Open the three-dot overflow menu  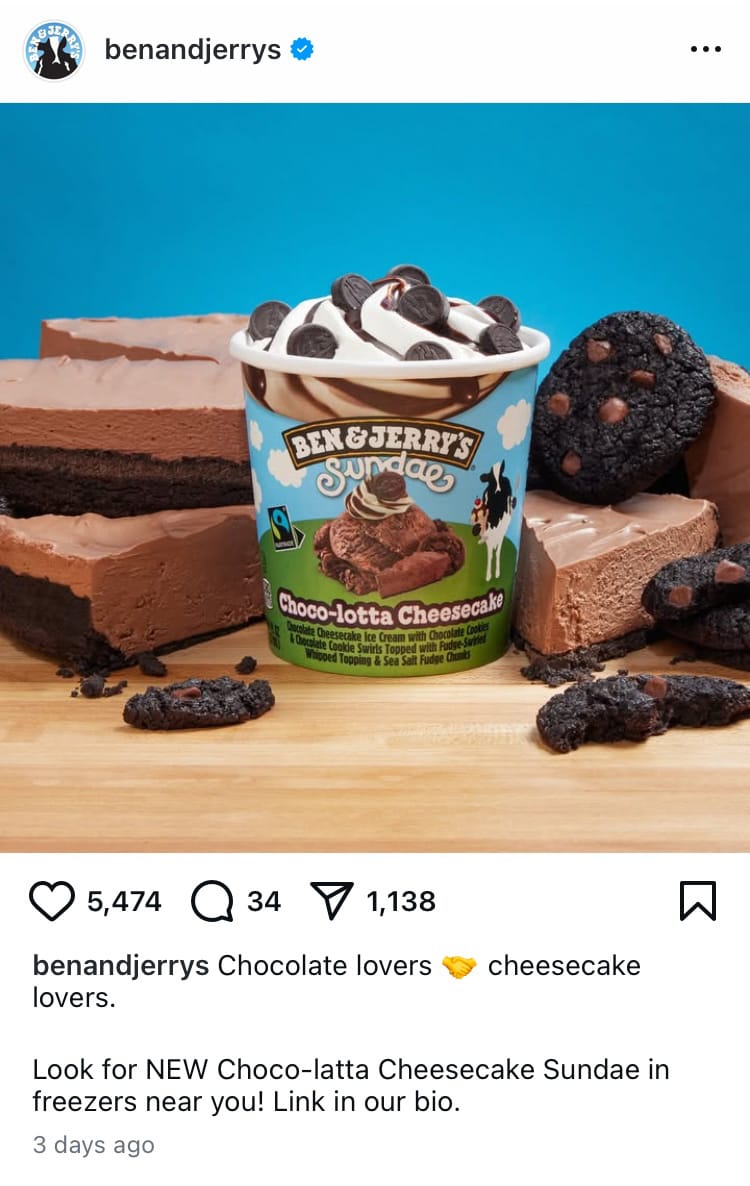[705, 50]
